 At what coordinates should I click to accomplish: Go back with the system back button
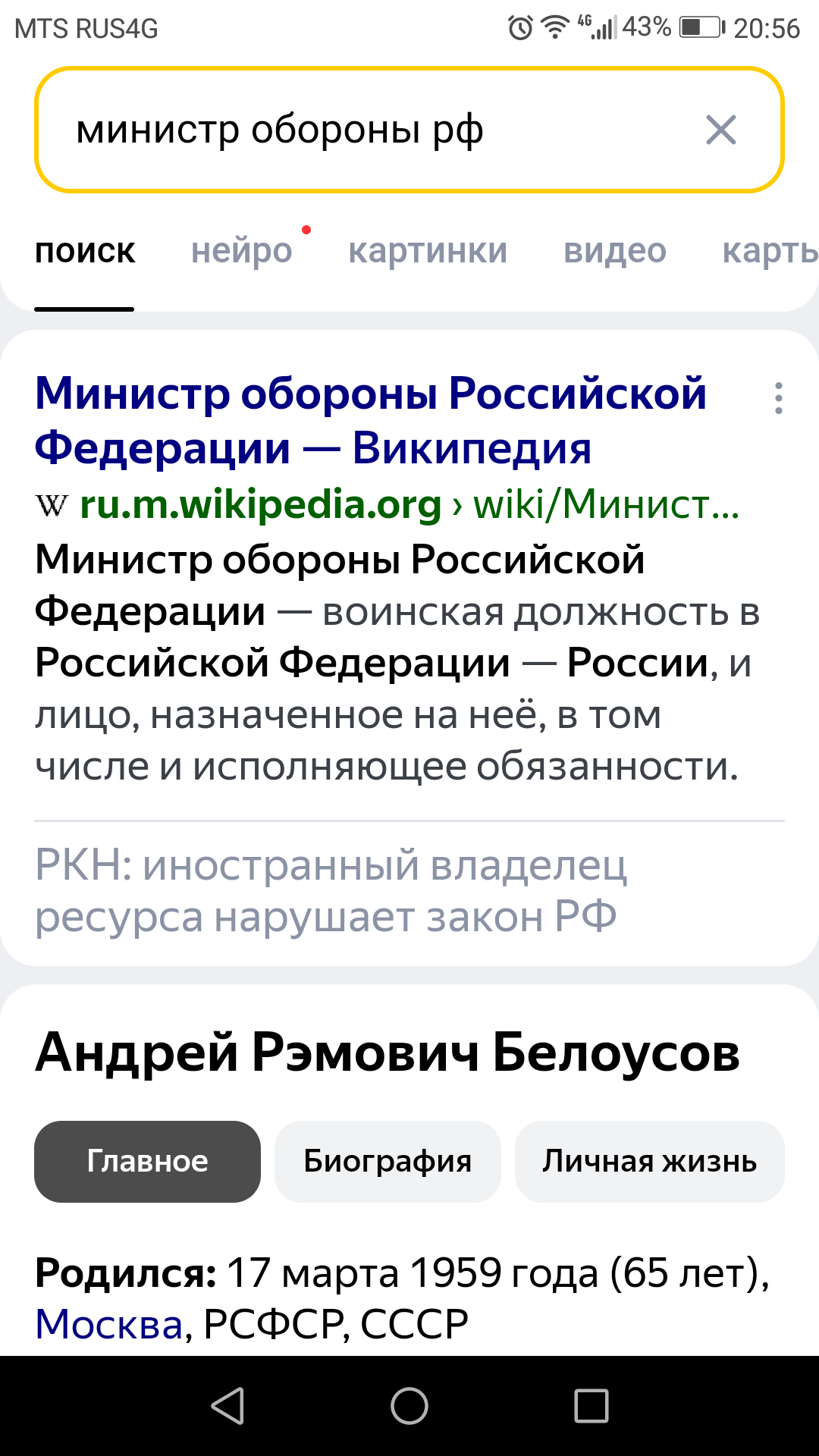tap(227, 1406)
